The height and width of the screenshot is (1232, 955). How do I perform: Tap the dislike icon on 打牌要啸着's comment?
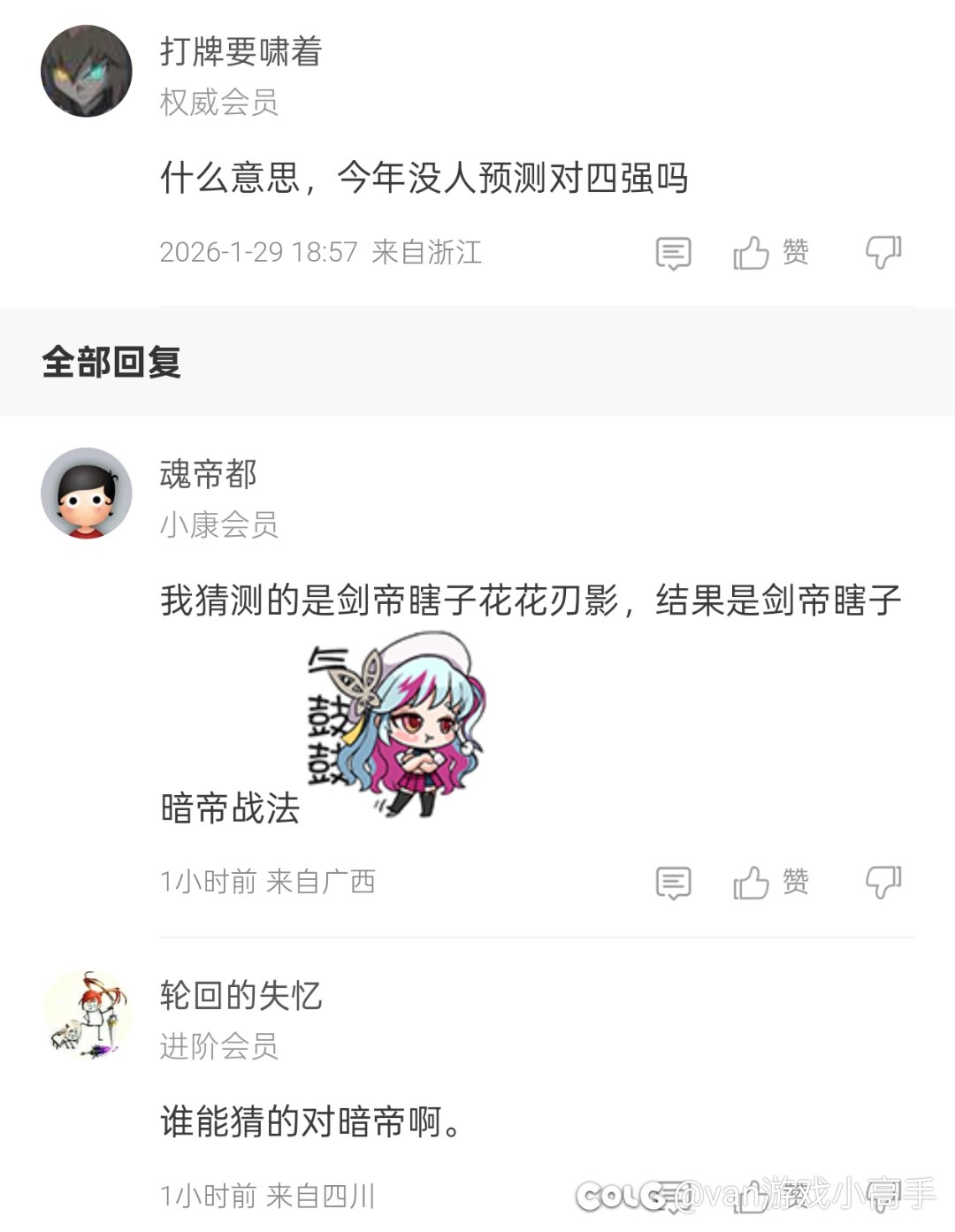[882, 254]
